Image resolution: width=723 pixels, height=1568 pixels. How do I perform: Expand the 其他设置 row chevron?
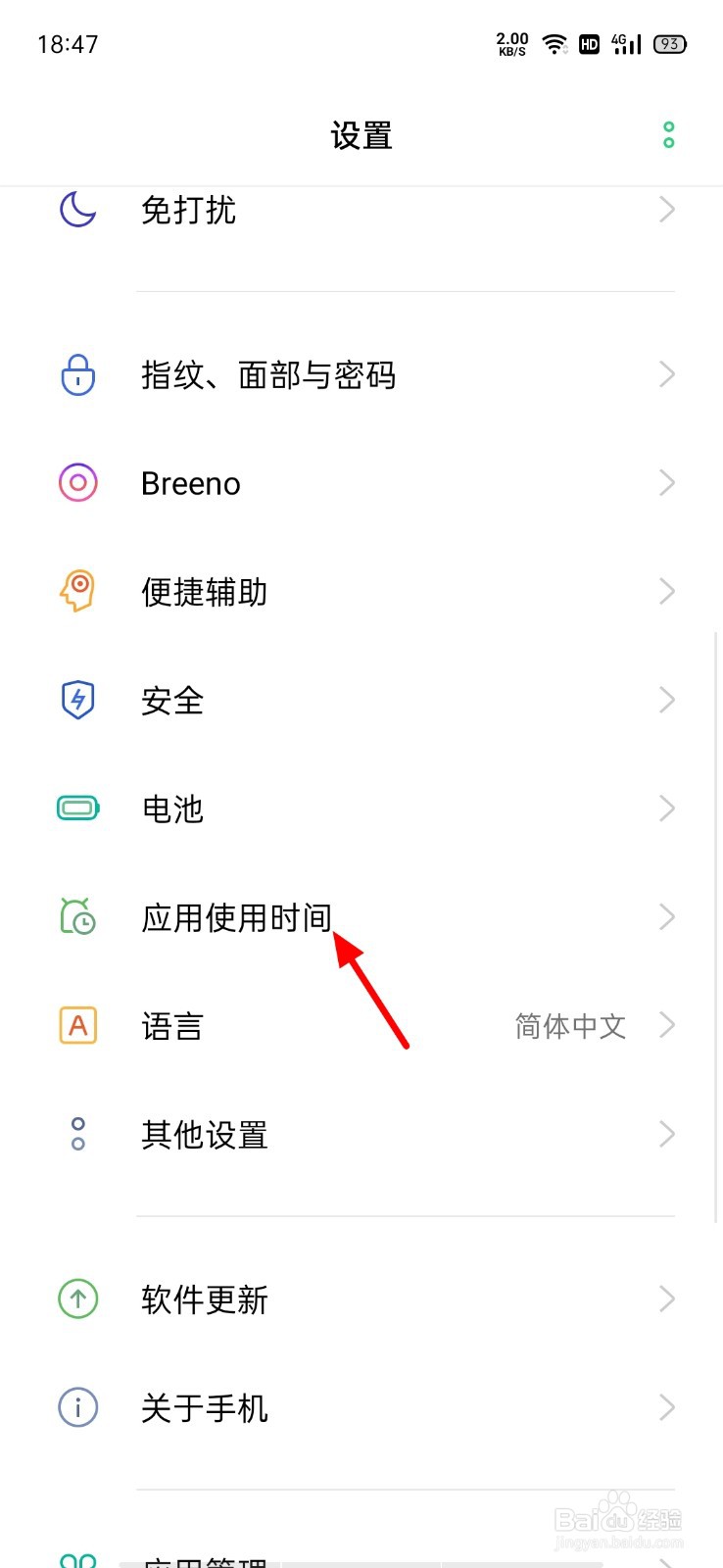point(667,1134)
